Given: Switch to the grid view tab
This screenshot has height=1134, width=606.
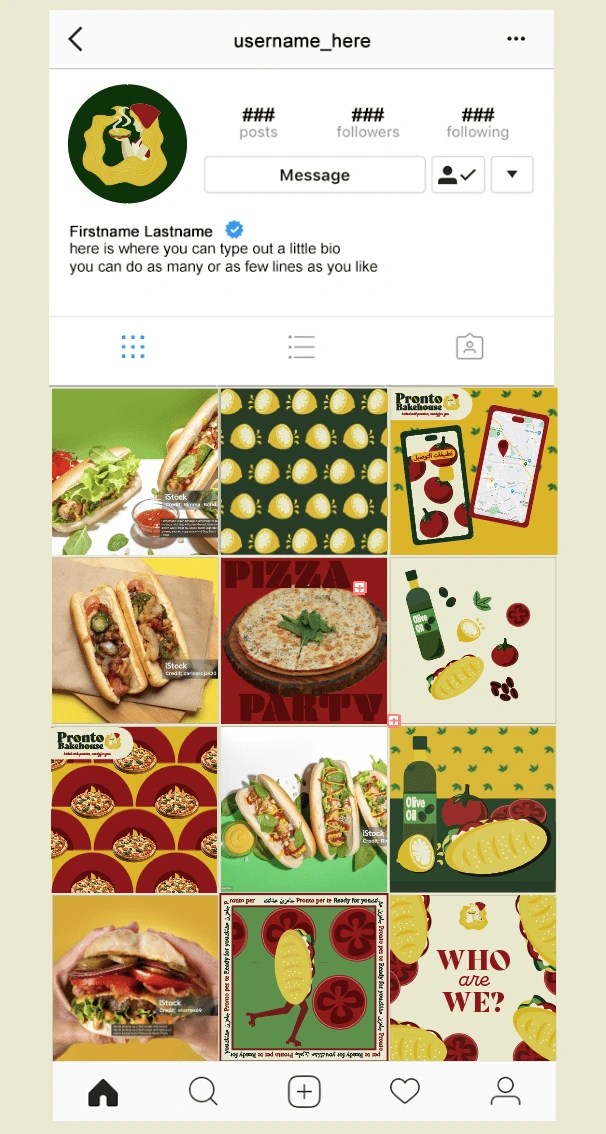Looking at the screenshot, I should [x=133, y=347].
